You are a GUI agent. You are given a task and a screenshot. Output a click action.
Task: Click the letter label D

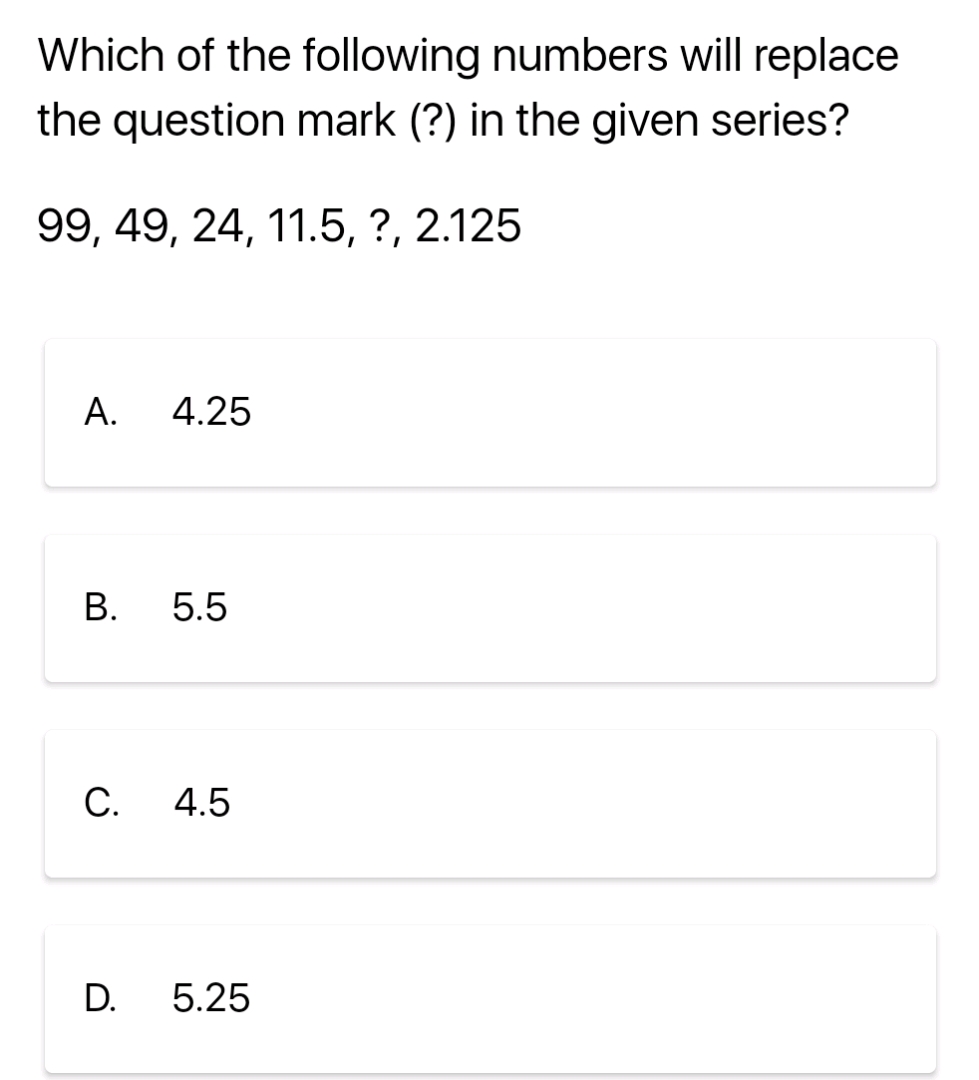(x=100, y=999)
